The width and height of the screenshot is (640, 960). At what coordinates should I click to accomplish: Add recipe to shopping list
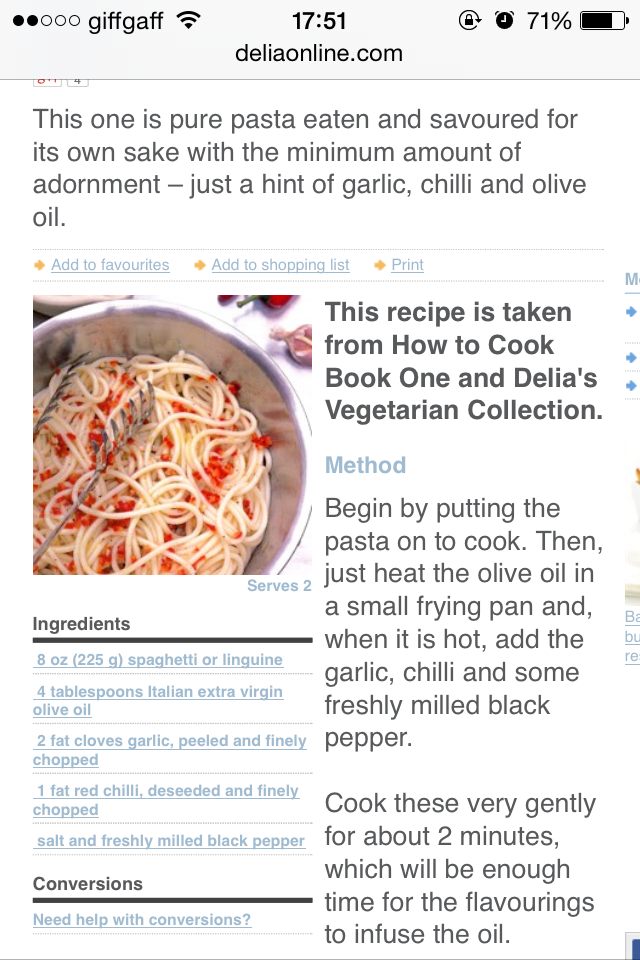[x=280, y=265]
